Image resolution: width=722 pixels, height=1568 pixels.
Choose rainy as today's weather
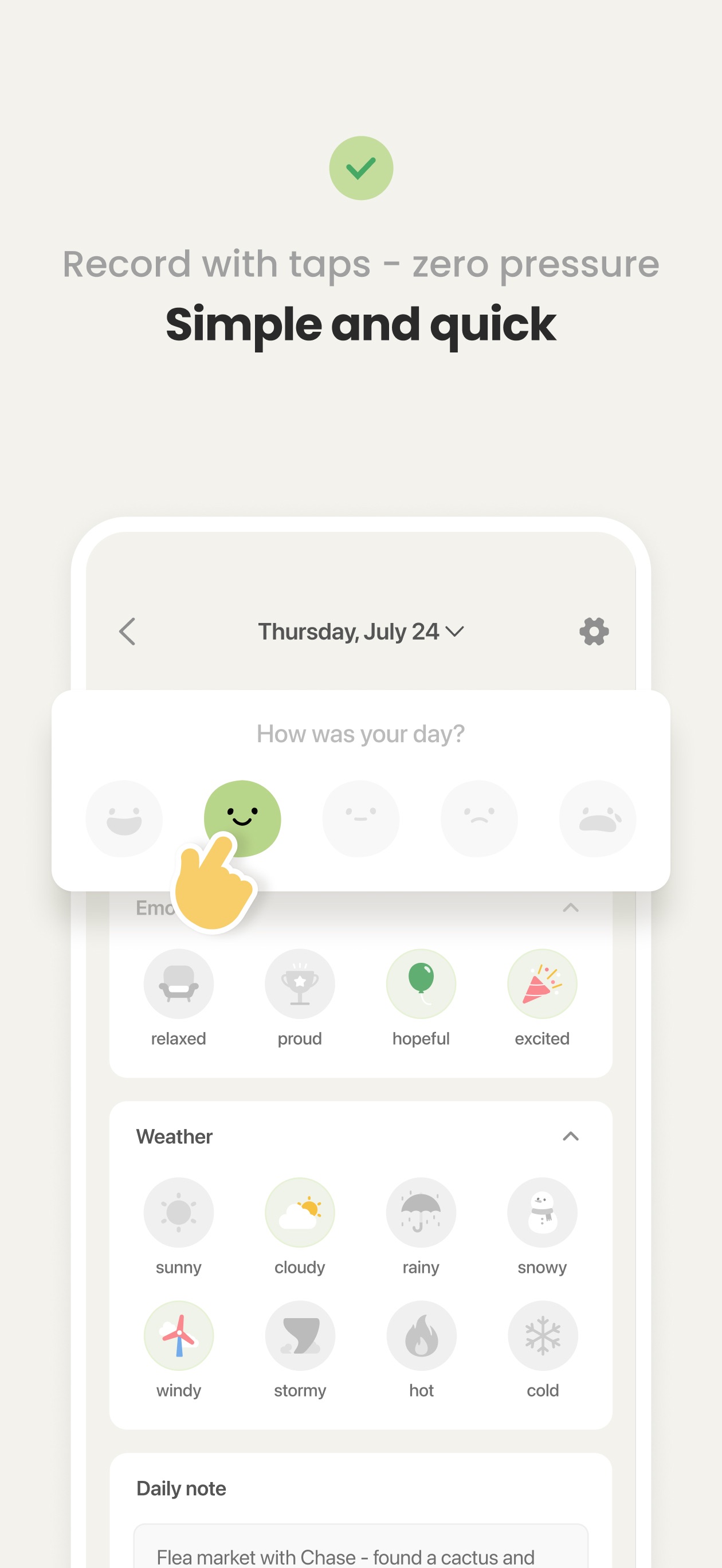421,1212
